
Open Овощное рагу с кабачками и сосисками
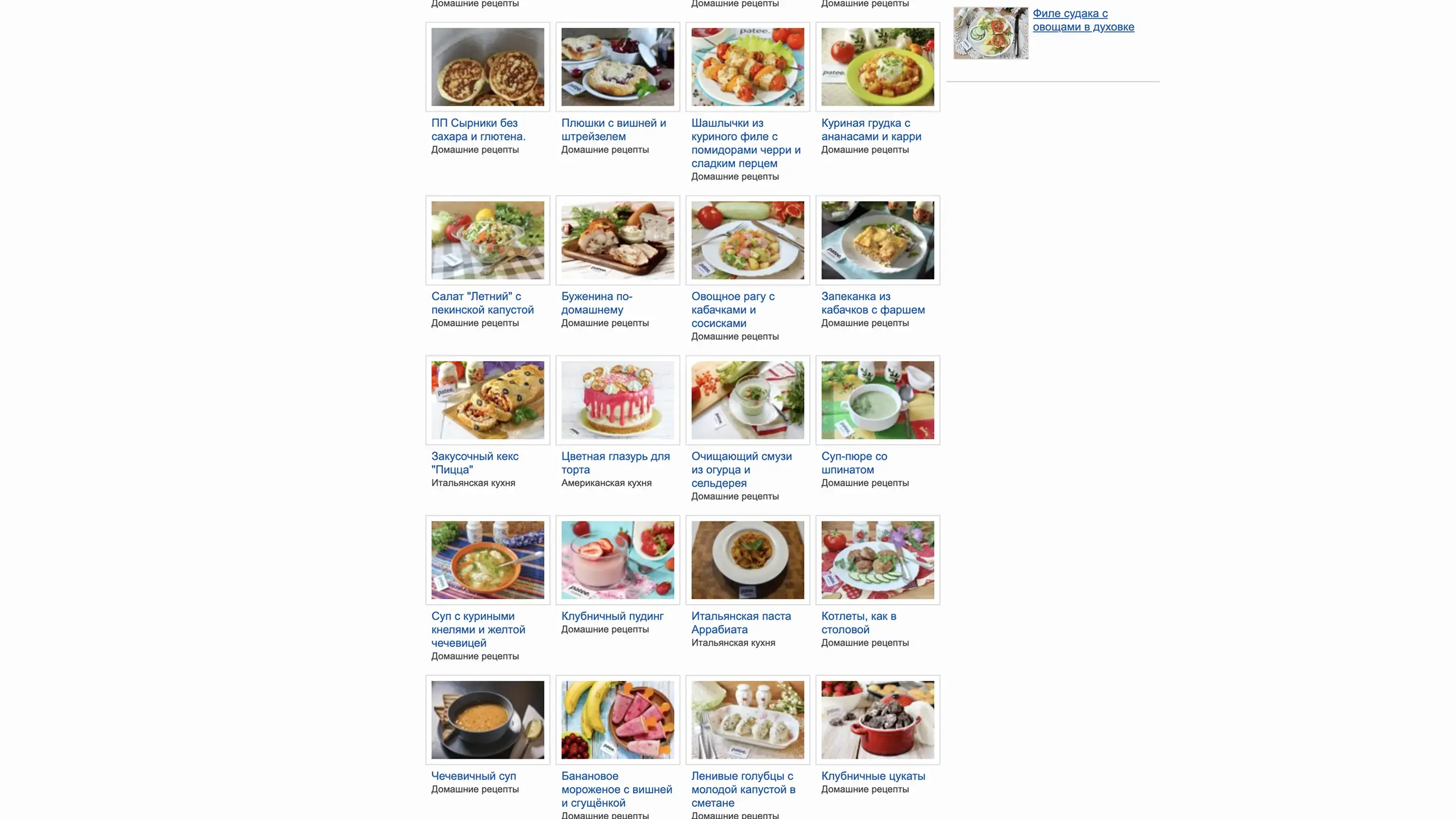[733, 309]
